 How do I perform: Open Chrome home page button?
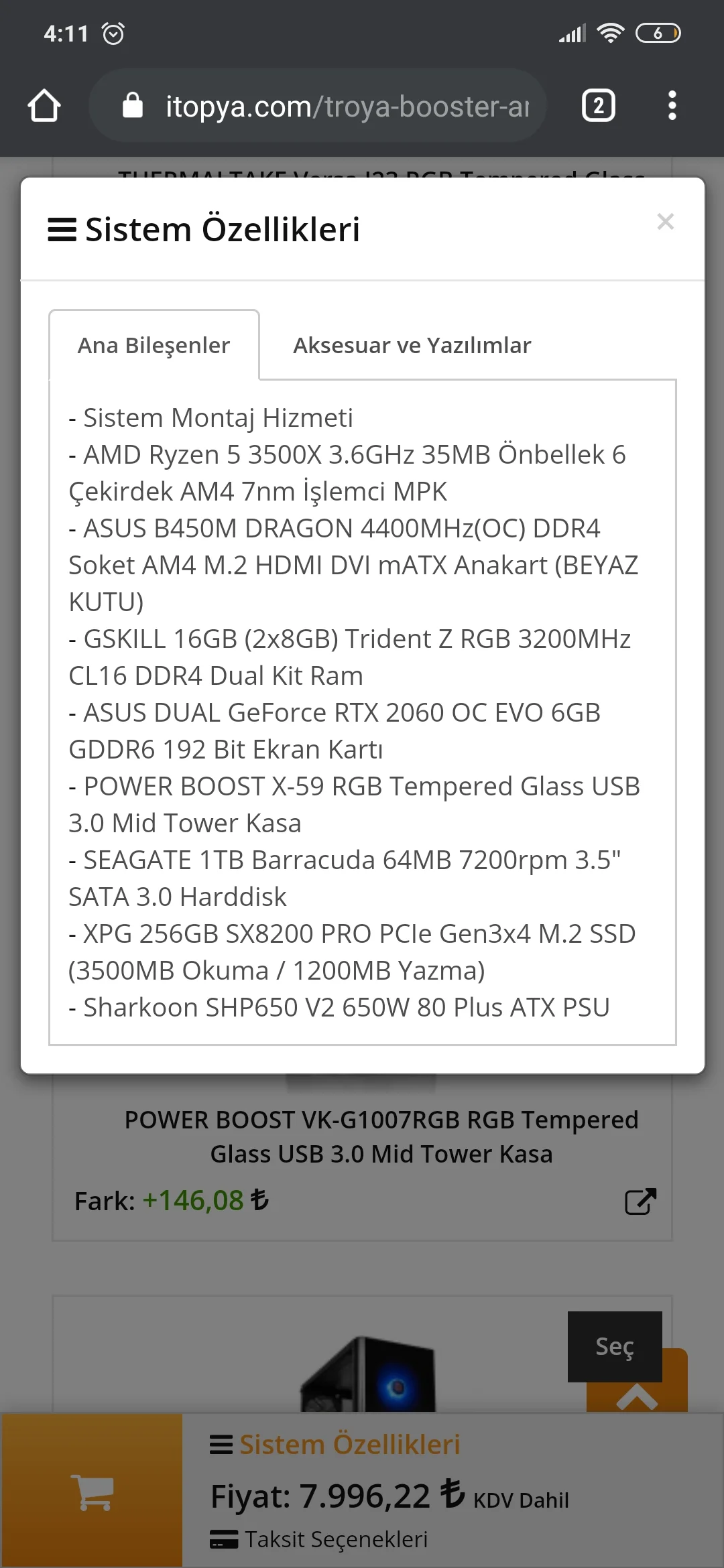pyautogui.click(x=44, y=106)
